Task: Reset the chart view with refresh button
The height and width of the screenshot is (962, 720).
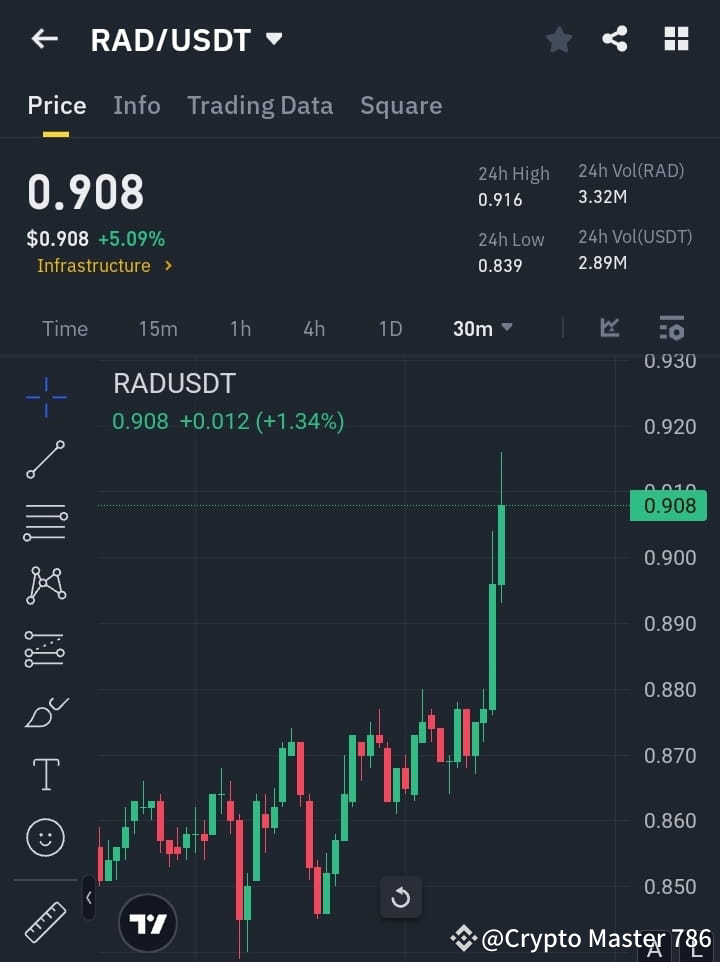Action: [401, 898]
